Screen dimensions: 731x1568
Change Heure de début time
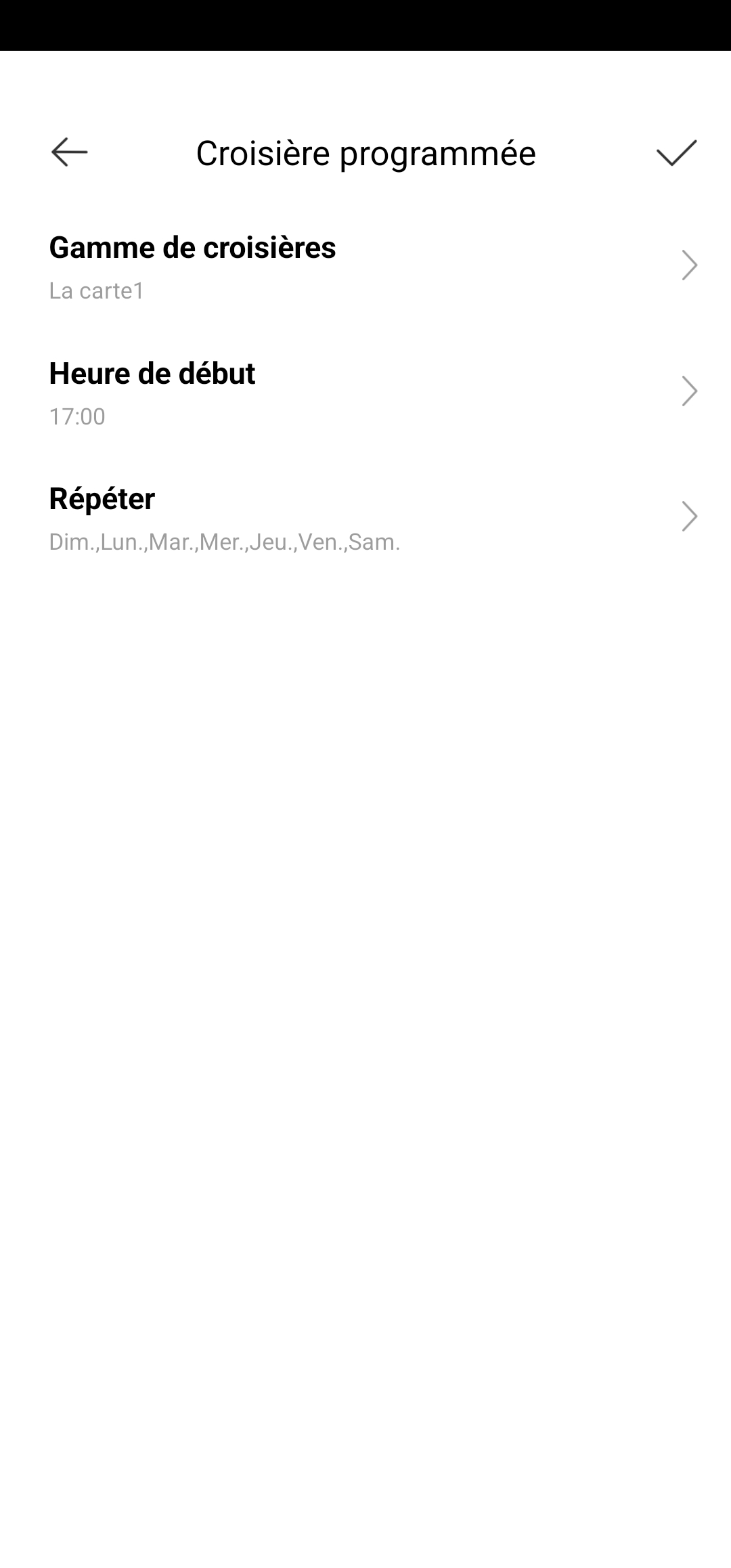[x=365, y=392]
